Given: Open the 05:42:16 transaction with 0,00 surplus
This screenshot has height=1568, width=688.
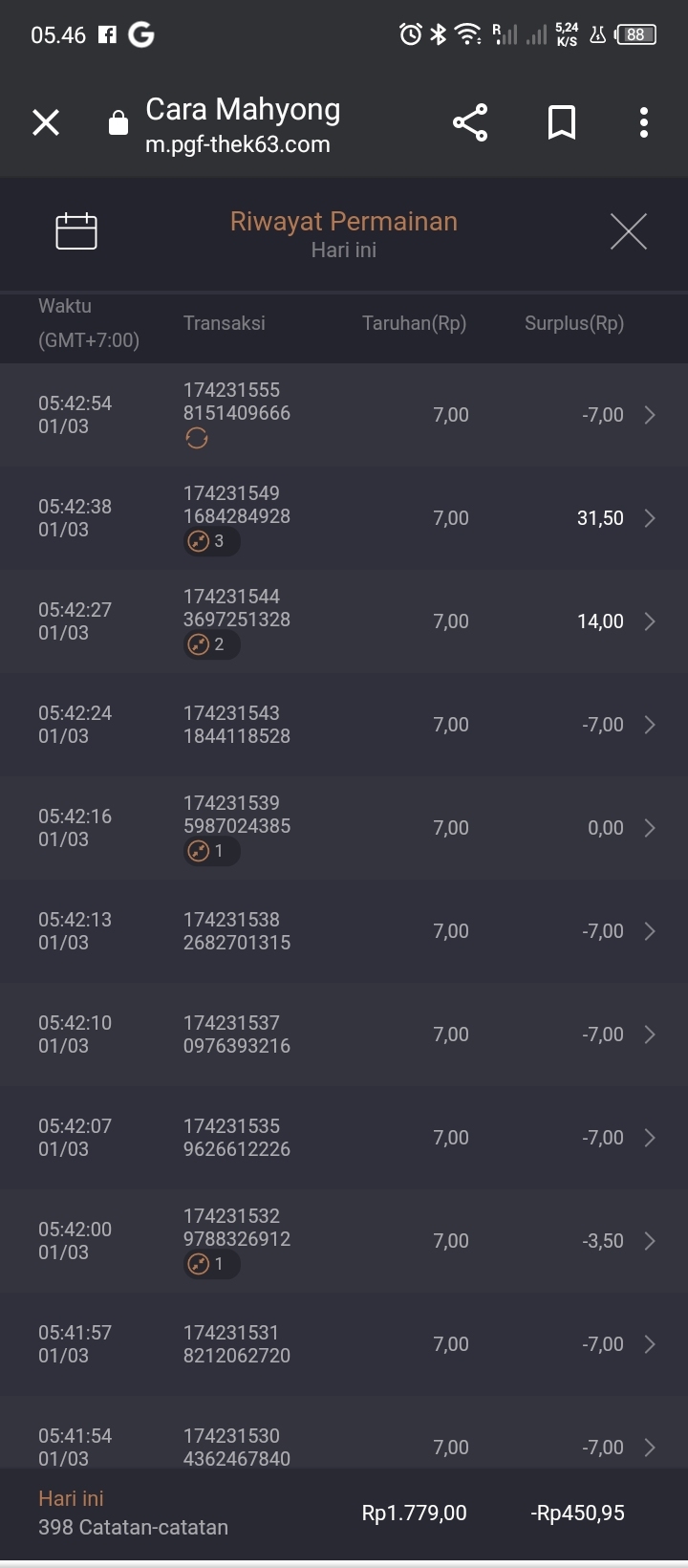Looking at the screenshot, I should point(649,828).
